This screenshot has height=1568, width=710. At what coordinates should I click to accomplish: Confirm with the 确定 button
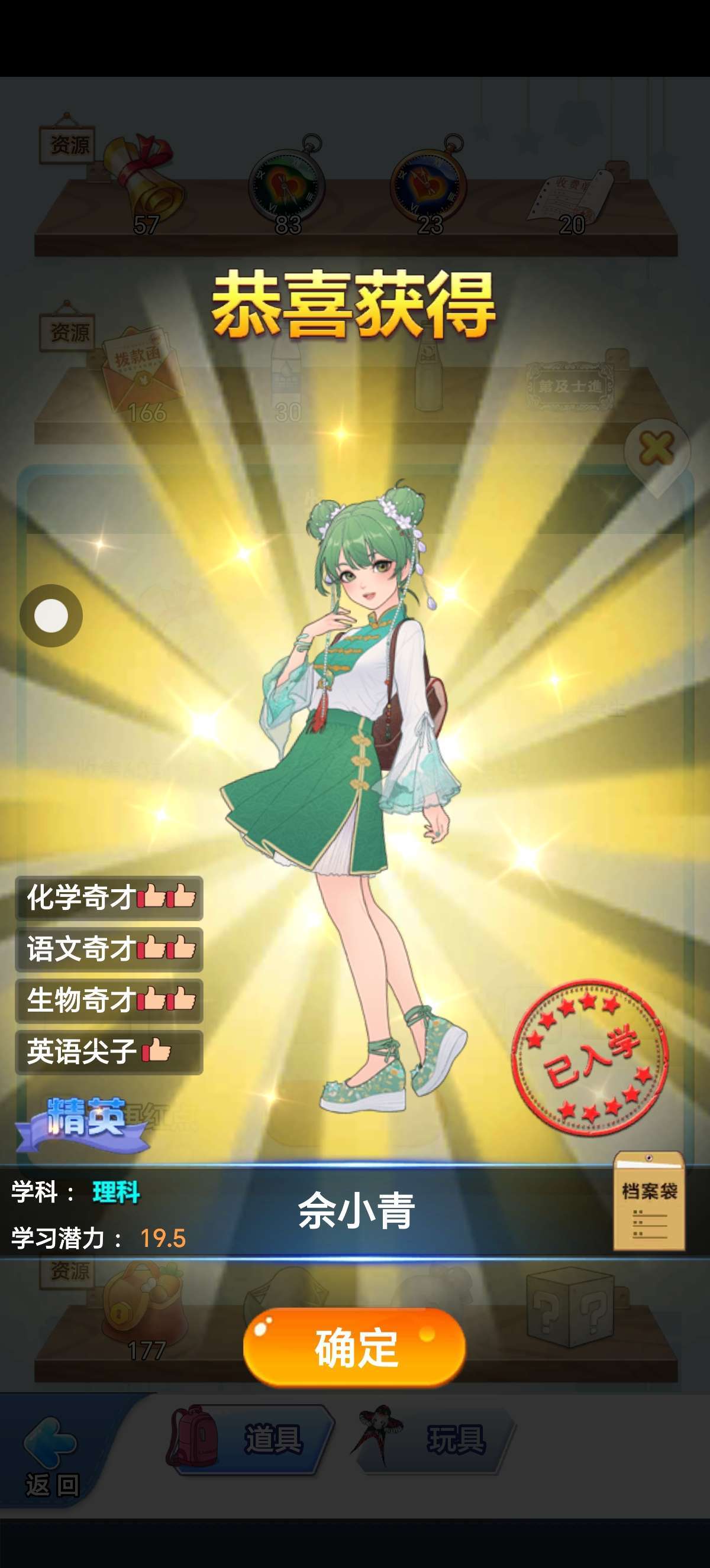354,1347
